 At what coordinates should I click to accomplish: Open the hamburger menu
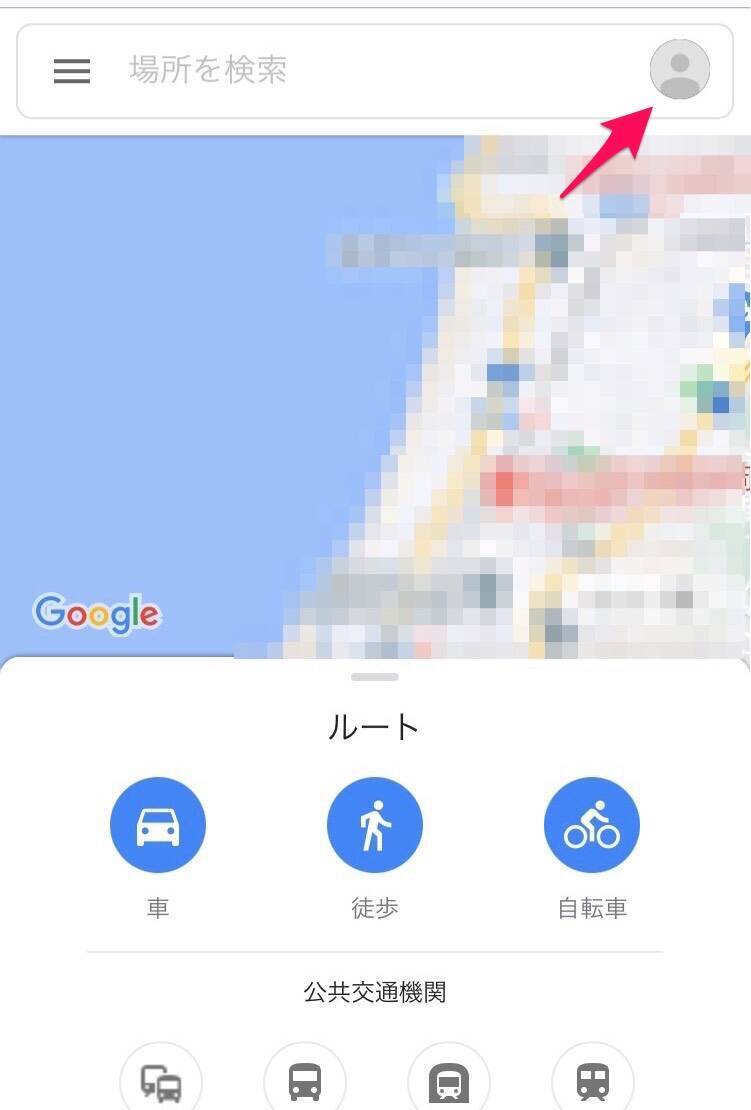pos(72,71)
